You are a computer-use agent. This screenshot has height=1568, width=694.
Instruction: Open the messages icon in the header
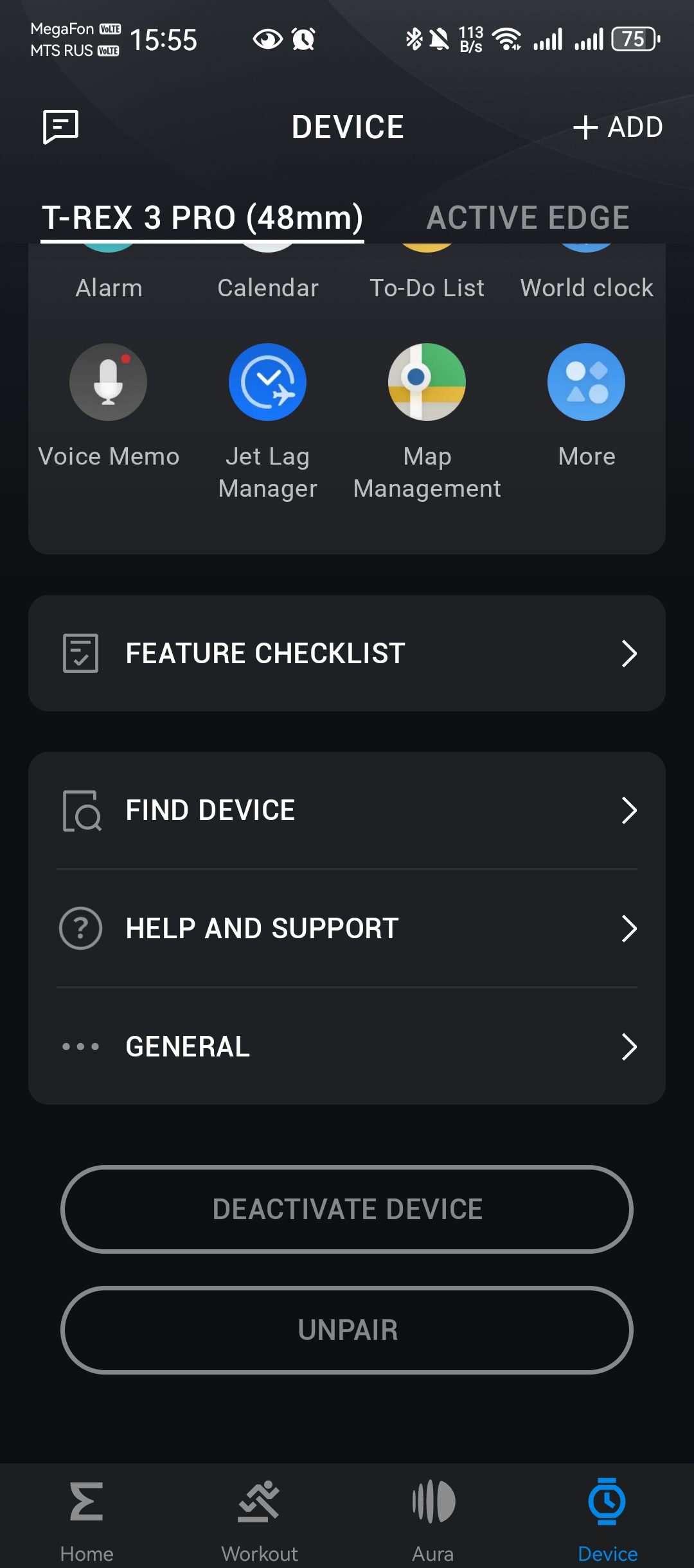click(x=61, y=127)
